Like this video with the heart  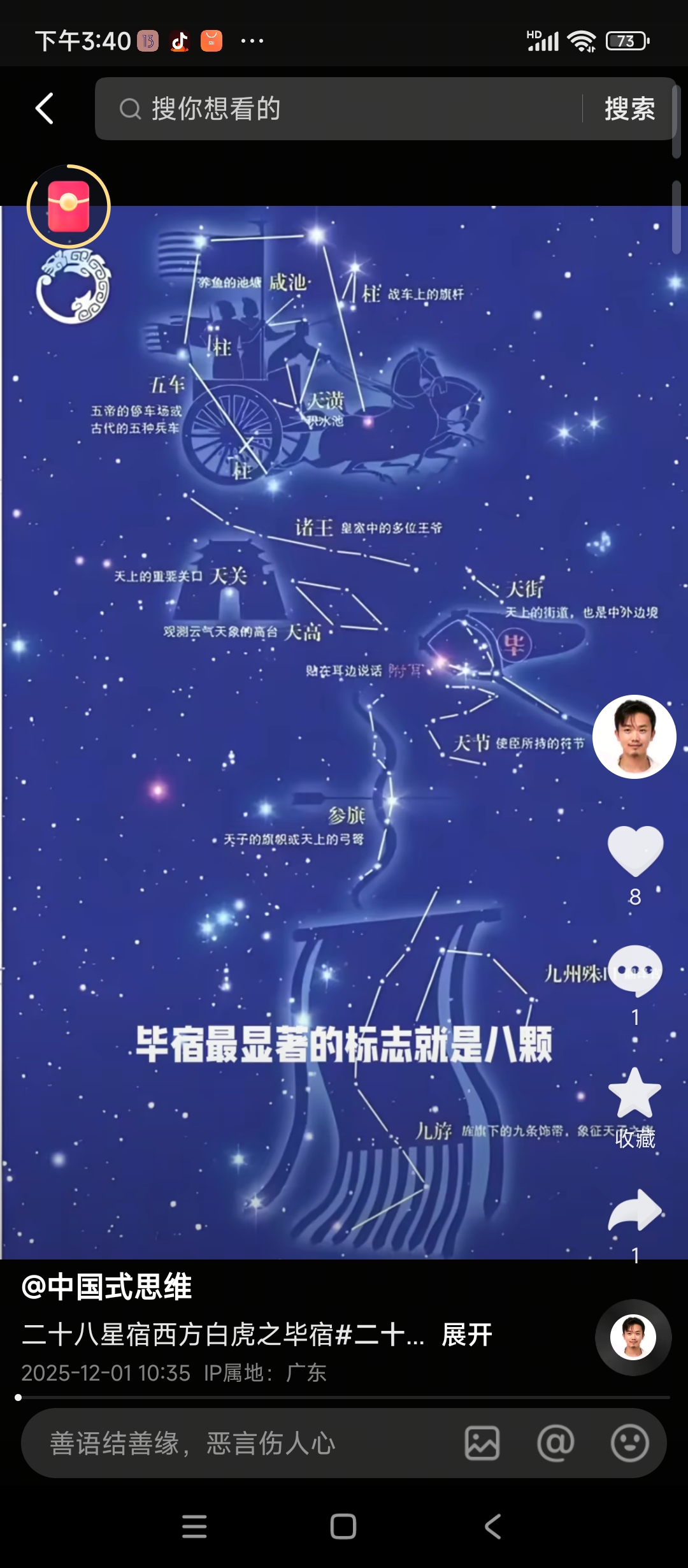(635, 851)
